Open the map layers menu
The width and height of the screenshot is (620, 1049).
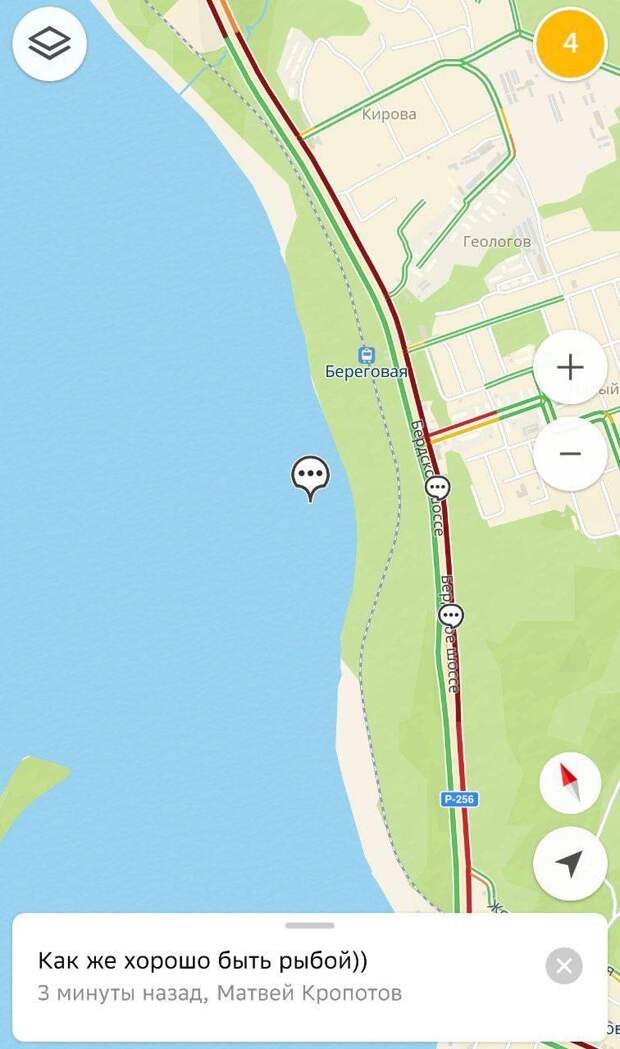click(x=49, y=43)
